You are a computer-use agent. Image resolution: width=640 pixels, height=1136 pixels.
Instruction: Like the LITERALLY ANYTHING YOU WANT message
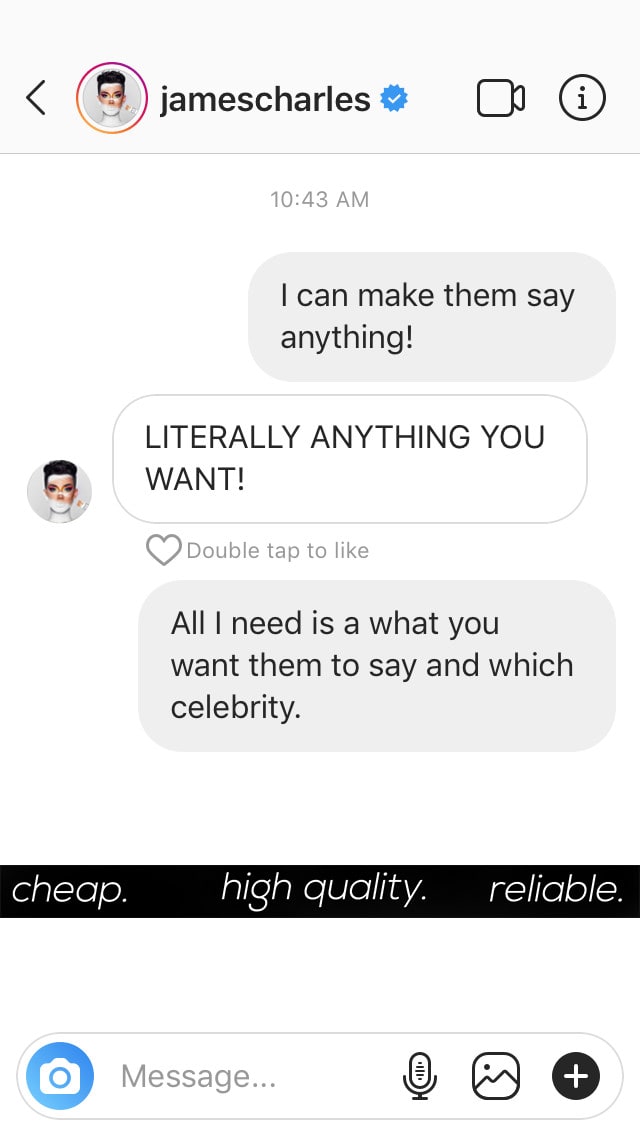[164, 551]
